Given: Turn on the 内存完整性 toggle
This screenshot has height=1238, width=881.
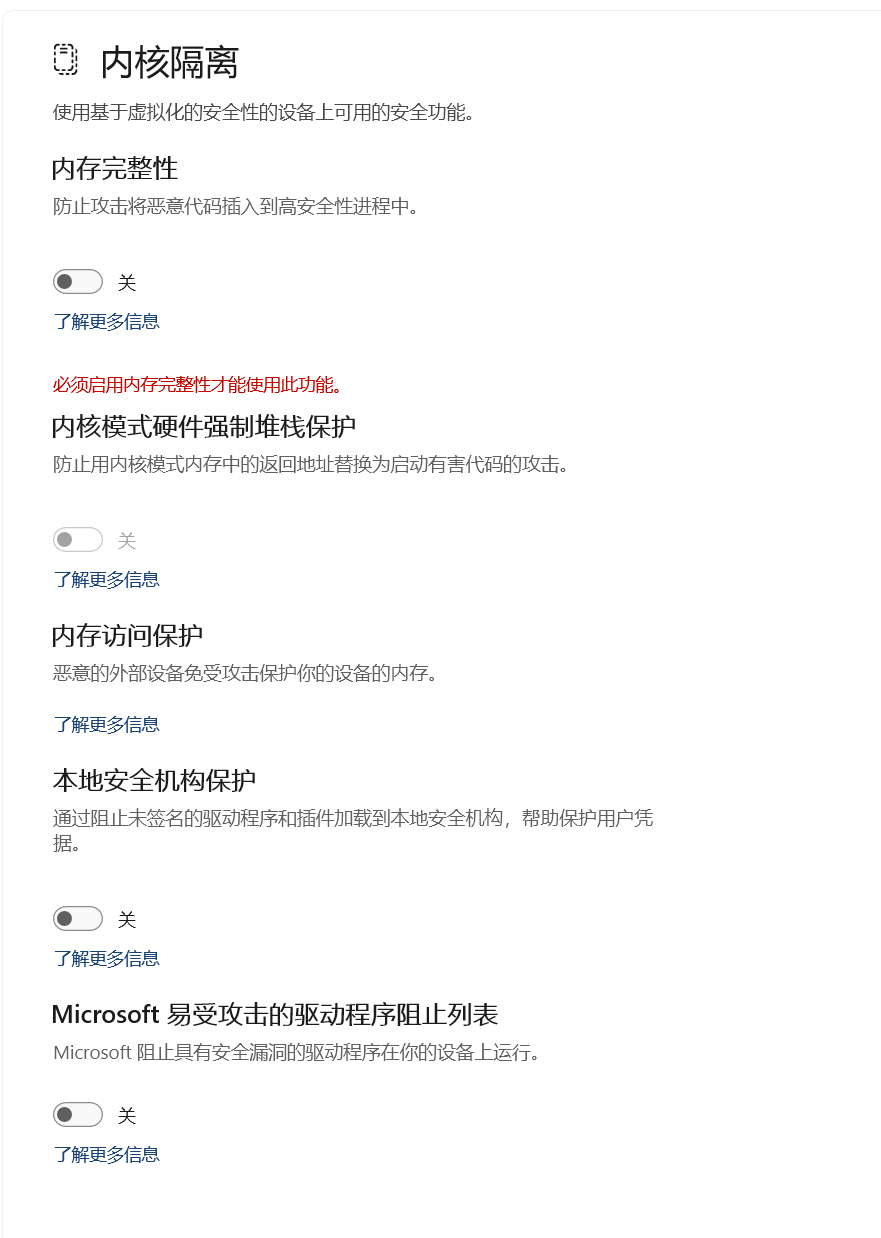Looking at the screenshot, I should point(78,282).
